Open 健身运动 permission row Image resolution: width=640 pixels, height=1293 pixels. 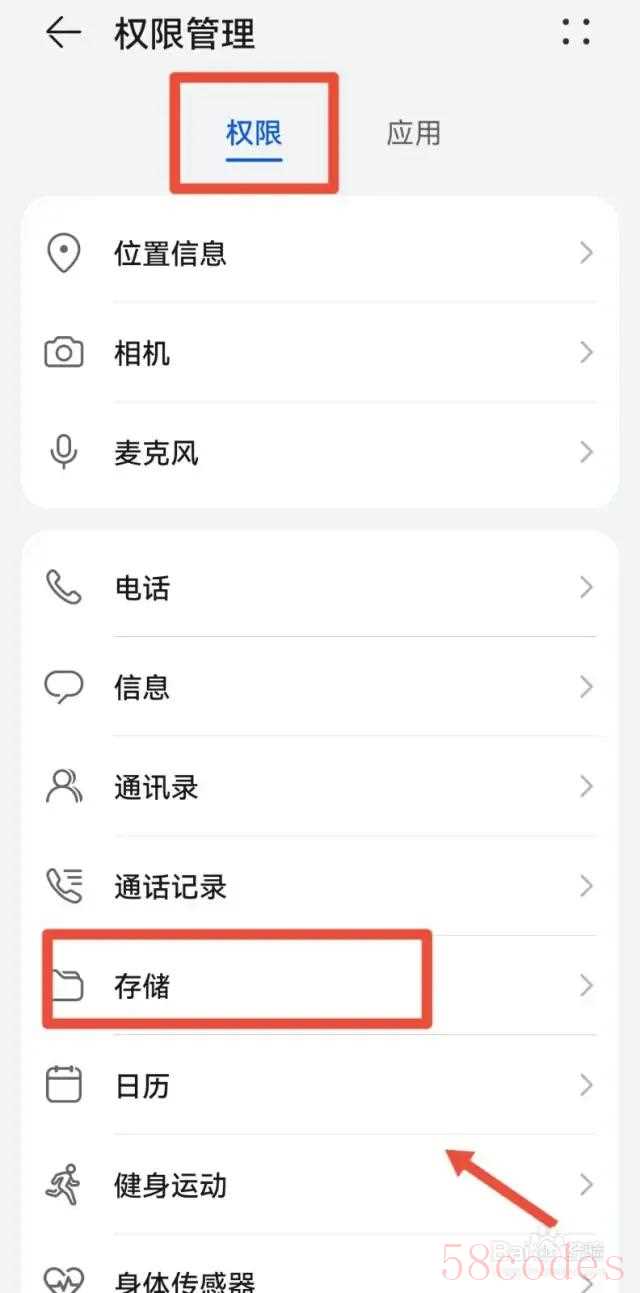[x=320, y=1186]
